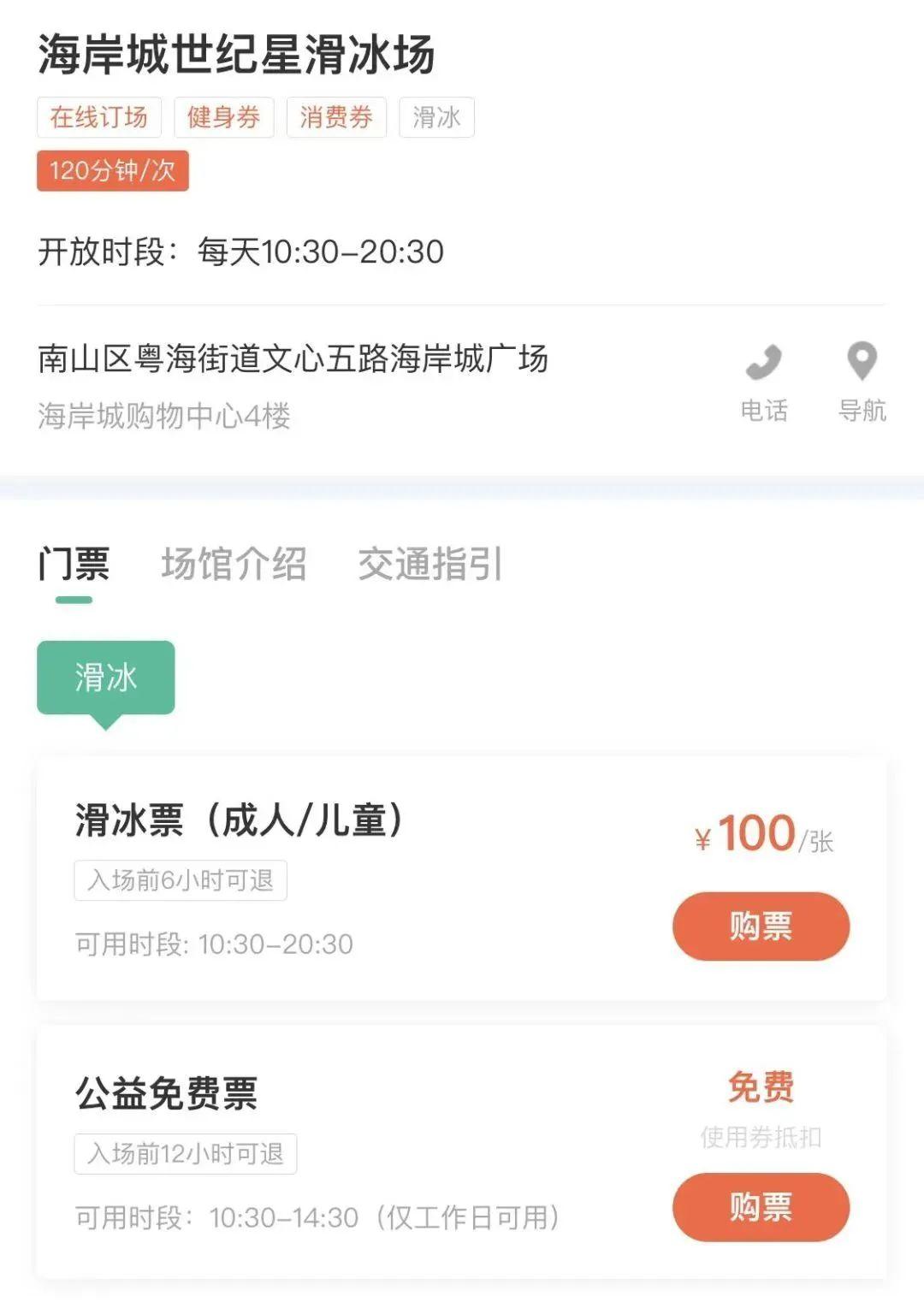Buy the 公益免费票 ticket
Screen dimensions: 924x1314
pos(761,1207)
